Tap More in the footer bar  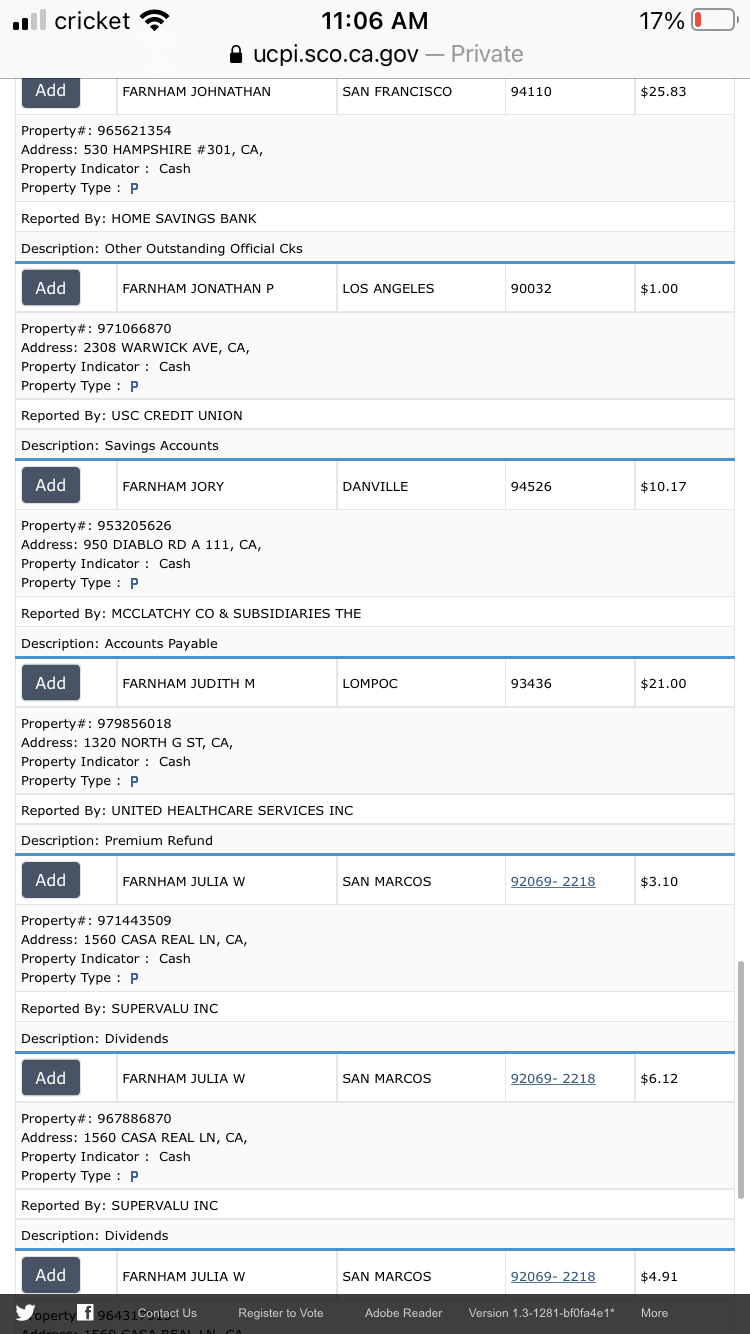(654, 1313)
